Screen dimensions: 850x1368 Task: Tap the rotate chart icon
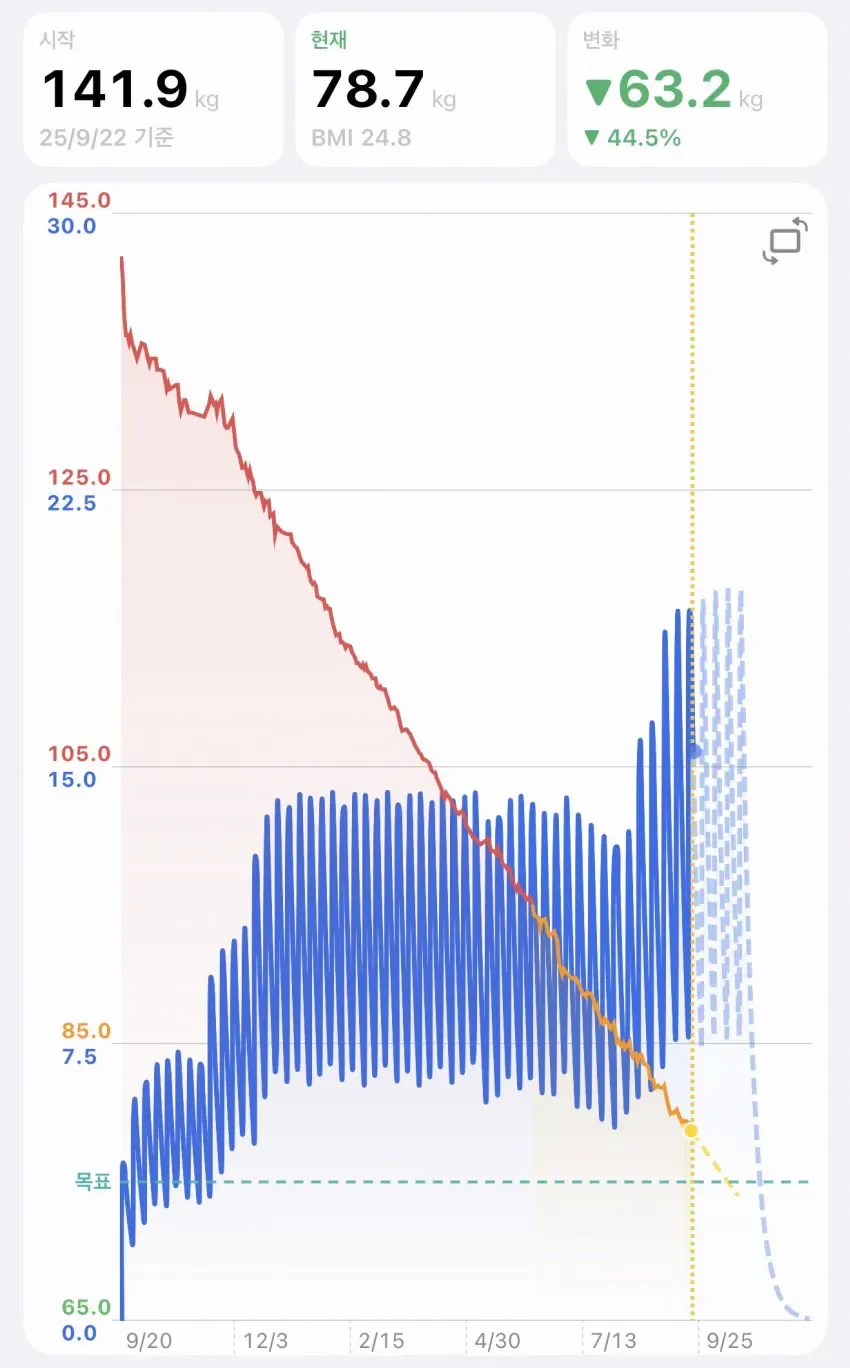pyautogui.click(x=785, y=241)
